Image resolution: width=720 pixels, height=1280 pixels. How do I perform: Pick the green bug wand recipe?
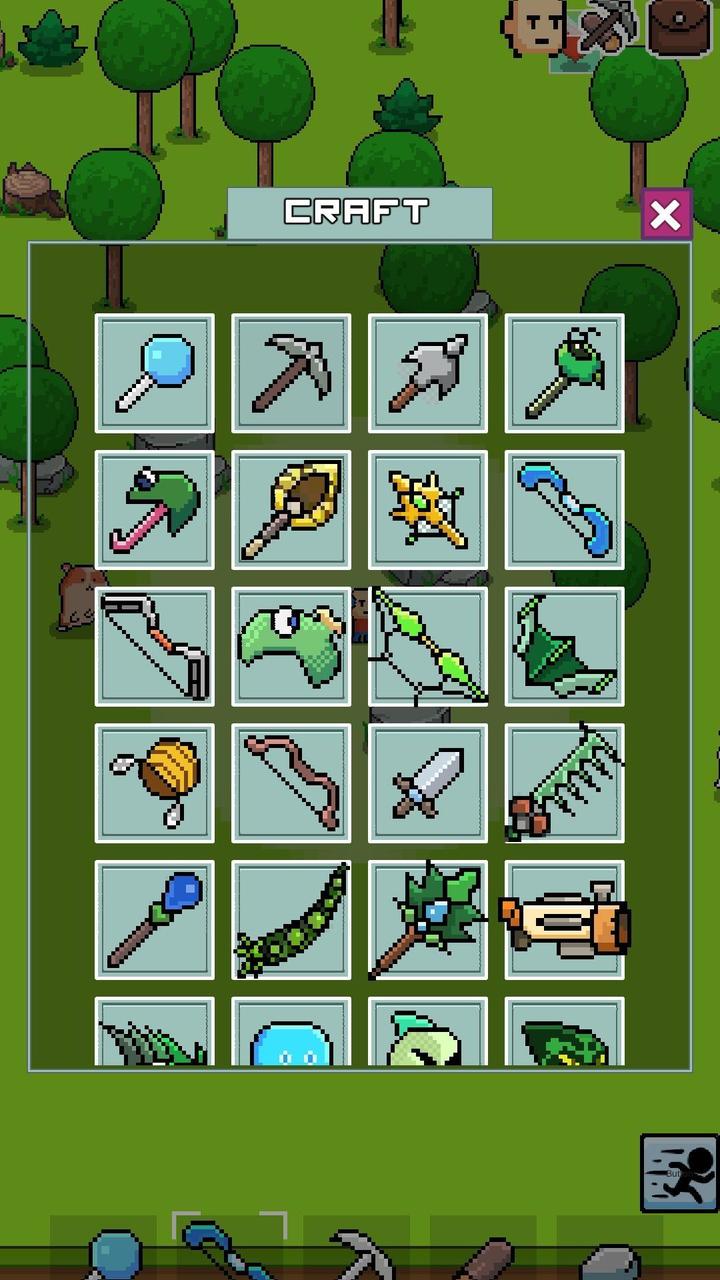coord(565,373)
